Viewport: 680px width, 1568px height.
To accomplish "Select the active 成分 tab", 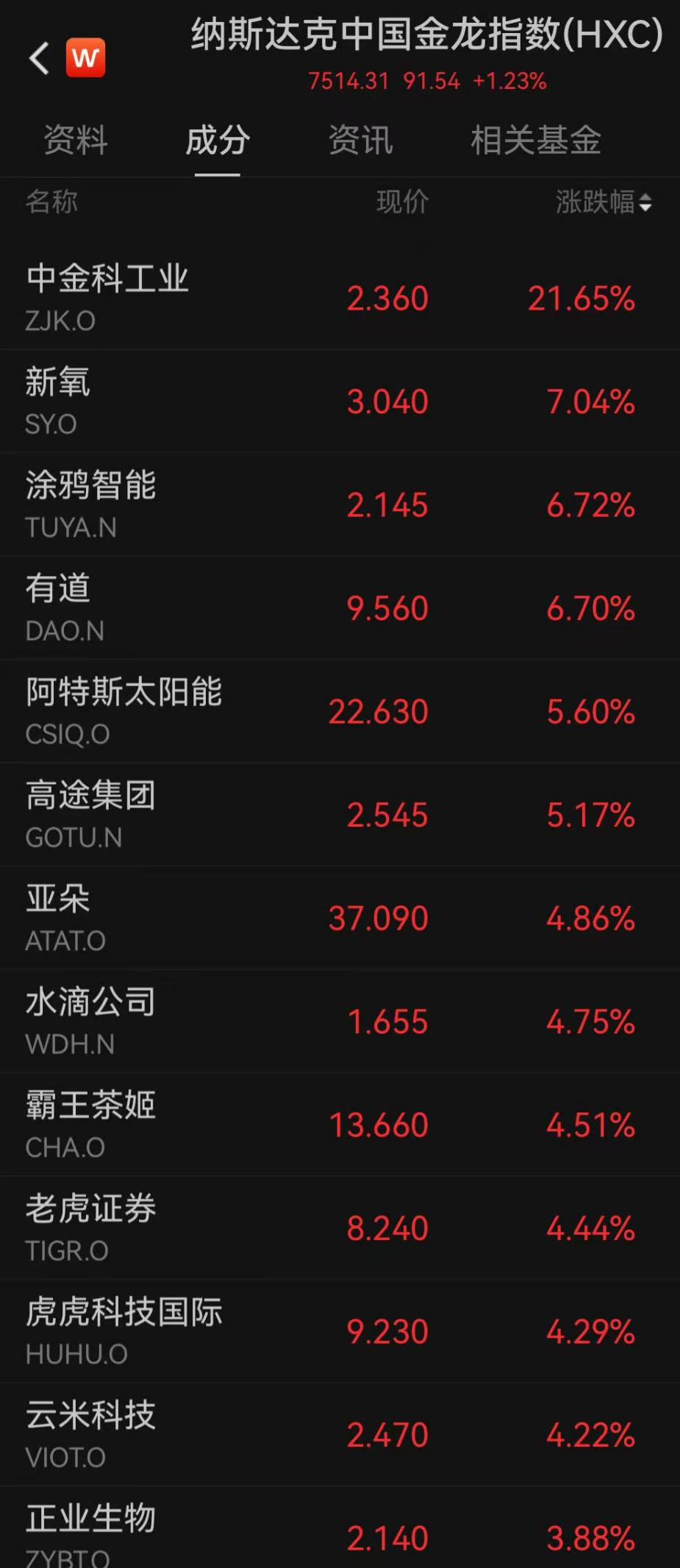I will (218, 141).
